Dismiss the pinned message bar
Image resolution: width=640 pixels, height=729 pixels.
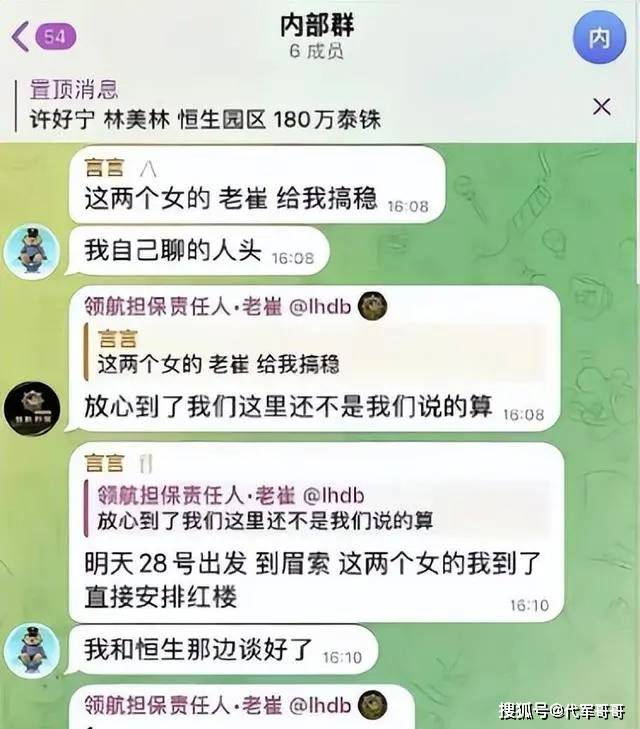coord(601,106)
